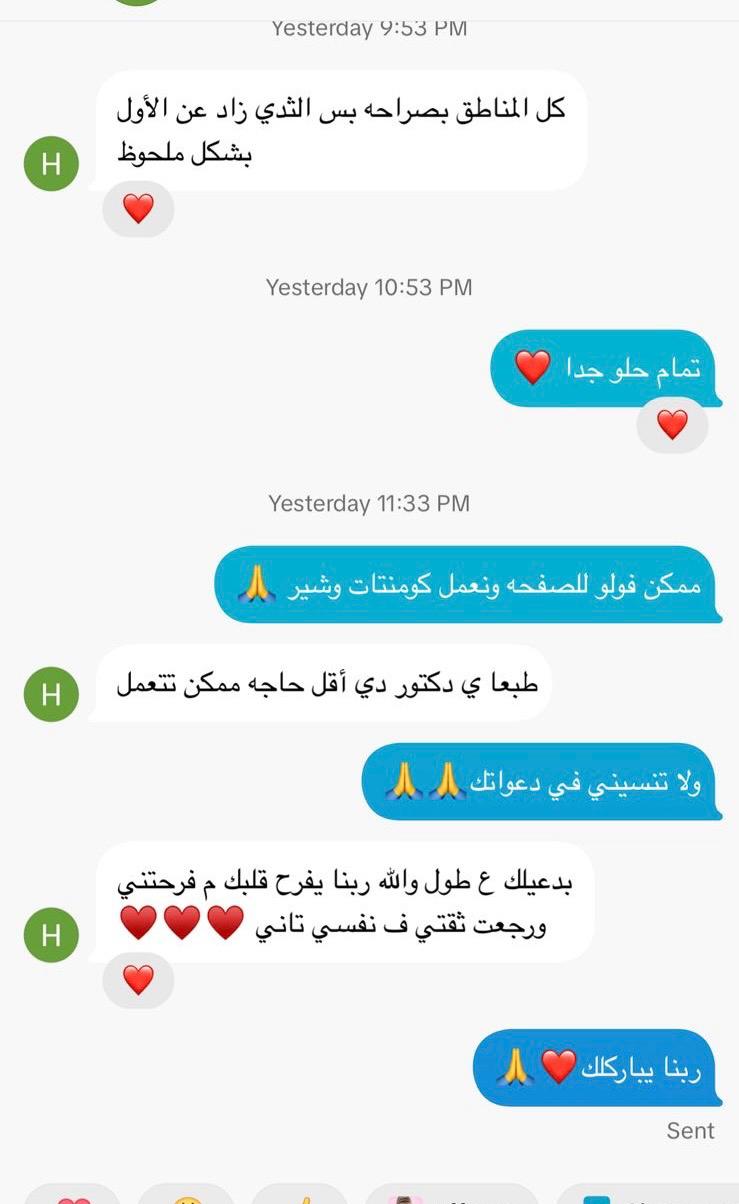Screen dimensions: 739x1204
Task: Open the heart reaction under 'تمام حلو جدا'
Action: coord(672,425)
